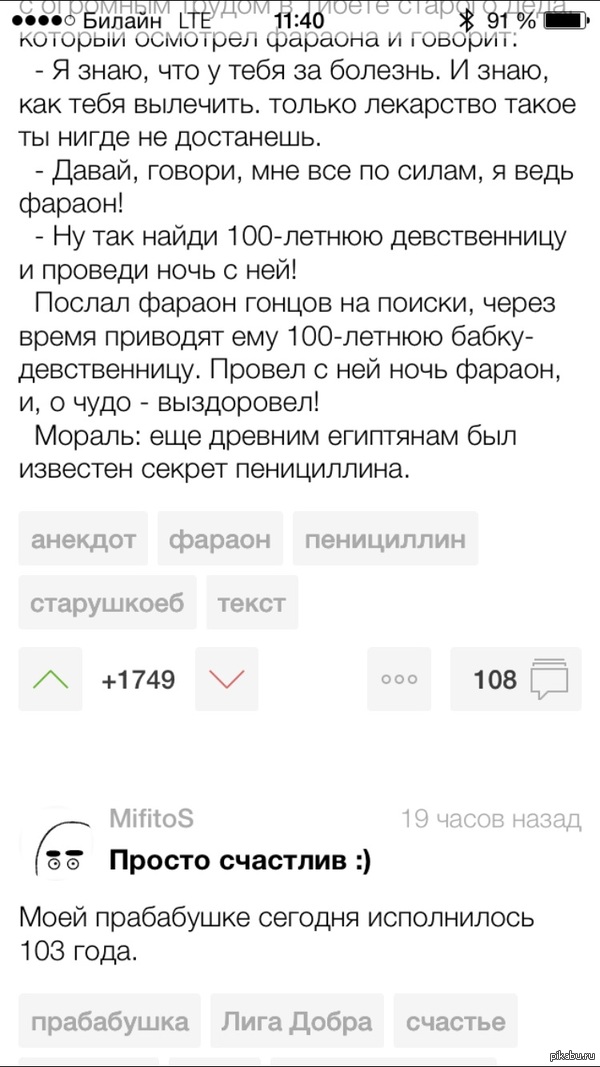Select the текст tag
This screenshot has height=1067, width=600.
(x=252, y=603)
